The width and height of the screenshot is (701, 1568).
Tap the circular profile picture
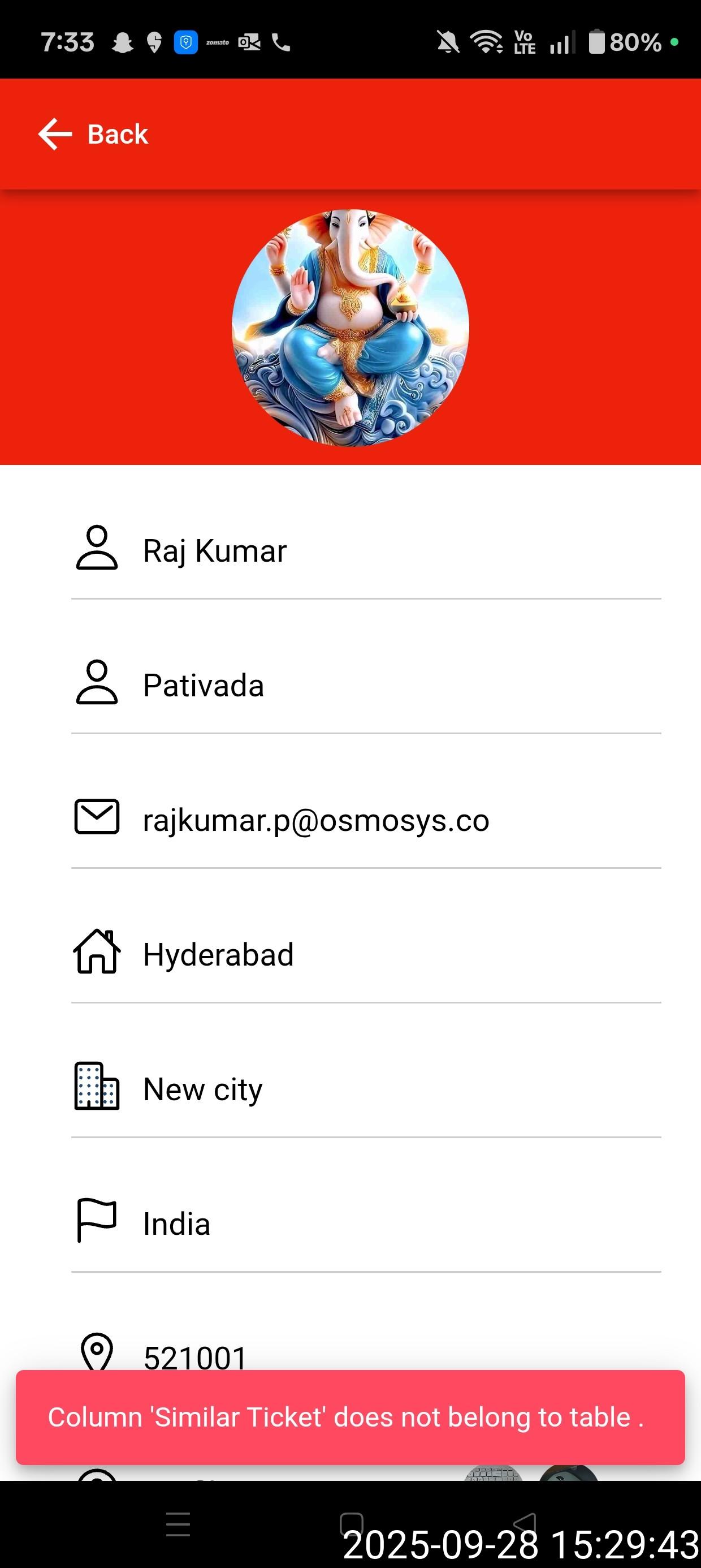tap(350, 328)
